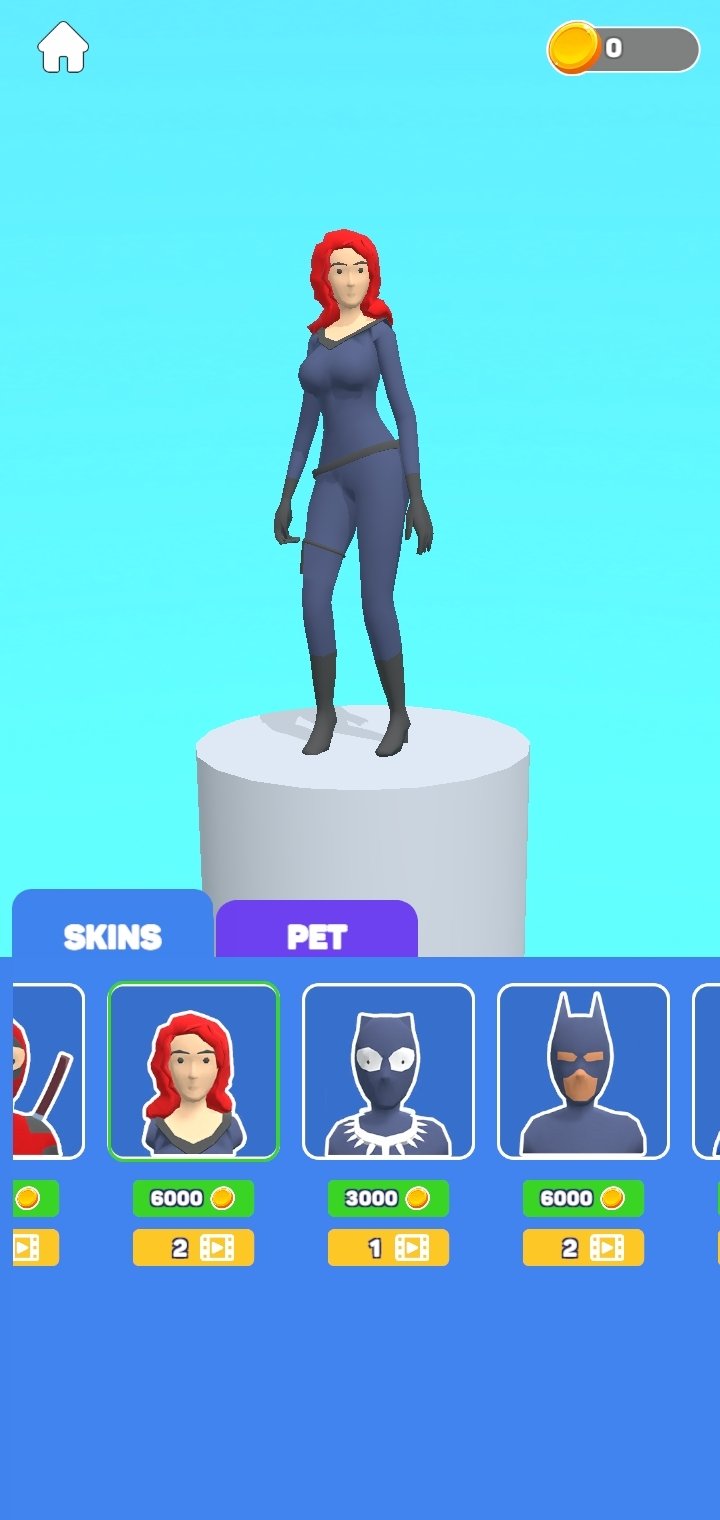Buy red-haired woman skin for 6000 coins
720x1520 pixels.
pos(193,1198)
